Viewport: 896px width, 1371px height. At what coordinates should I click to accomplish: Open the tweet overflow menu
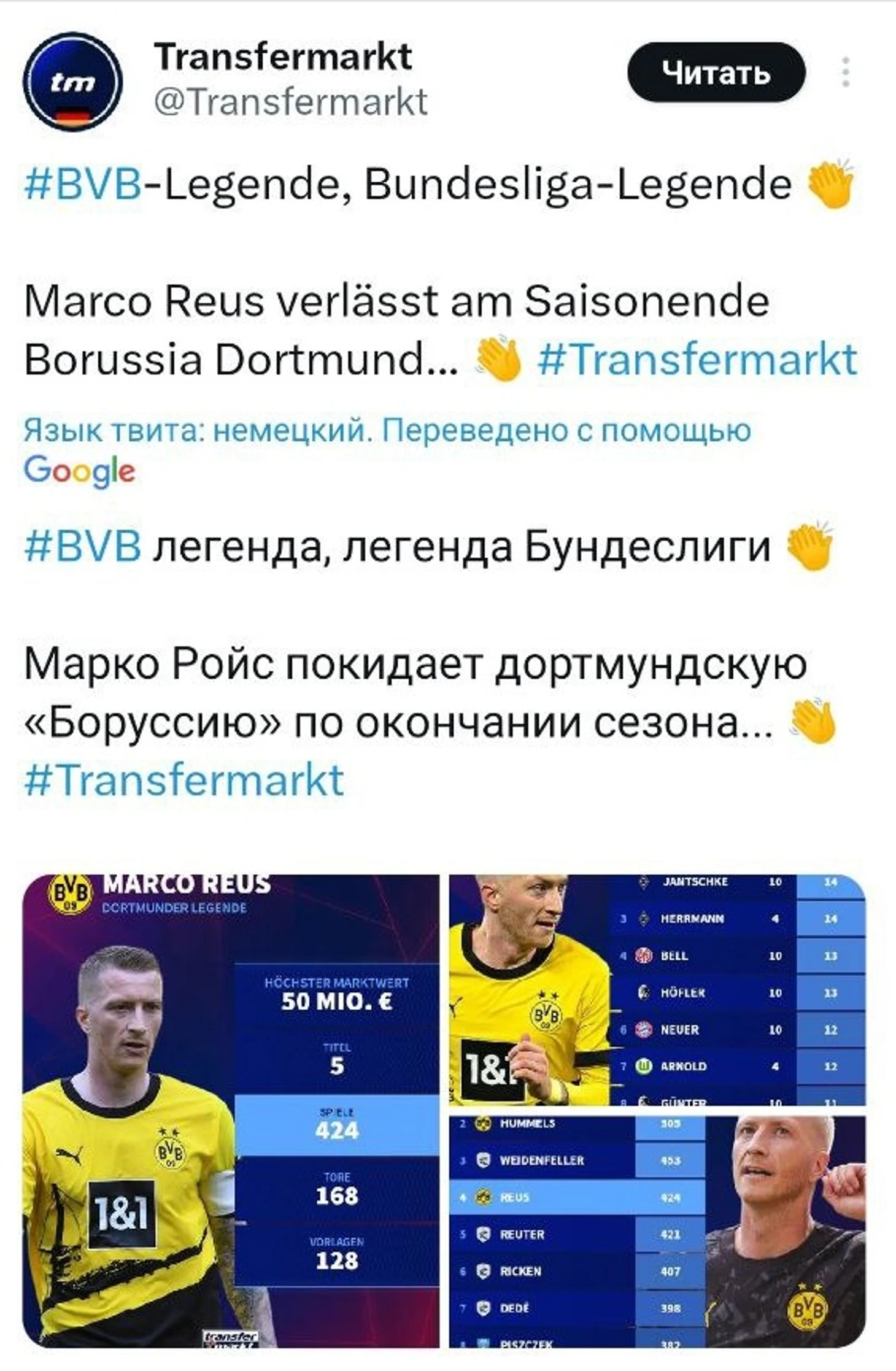click(846, 72)
